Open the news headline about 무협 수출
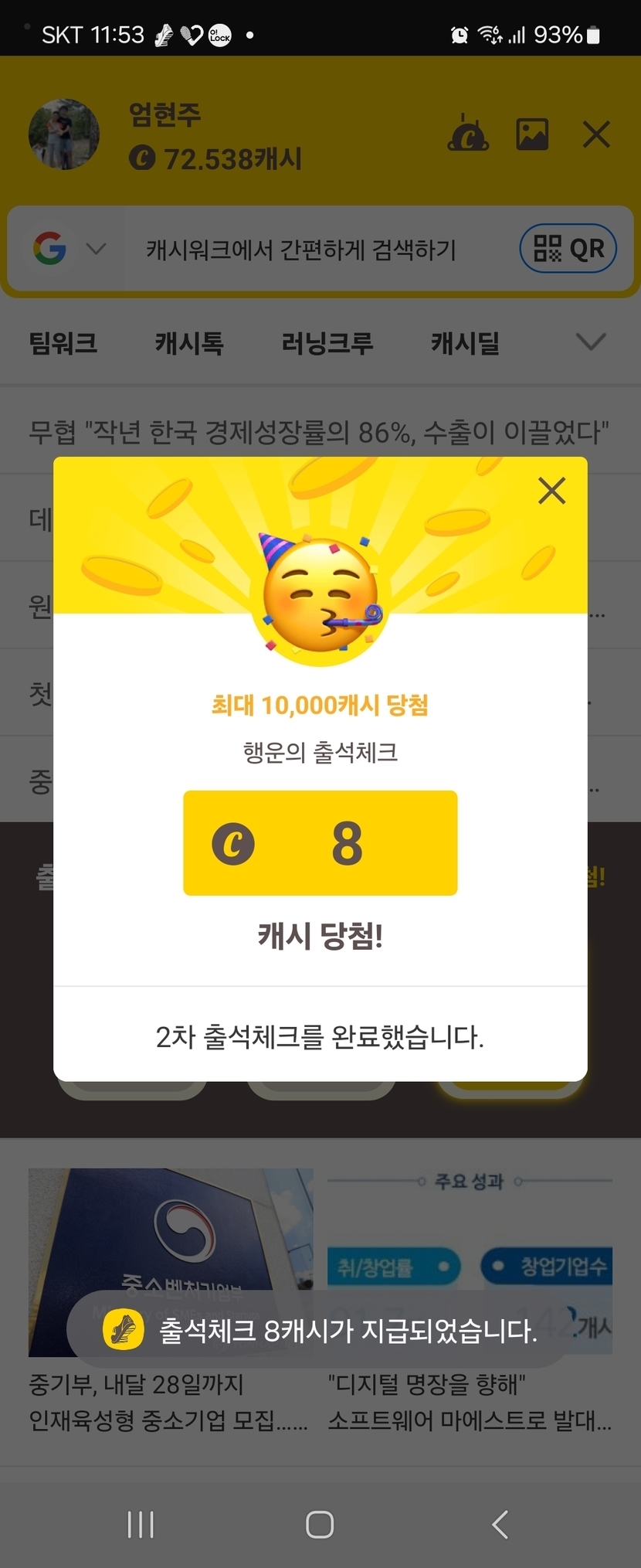 (x=319, y=432)
